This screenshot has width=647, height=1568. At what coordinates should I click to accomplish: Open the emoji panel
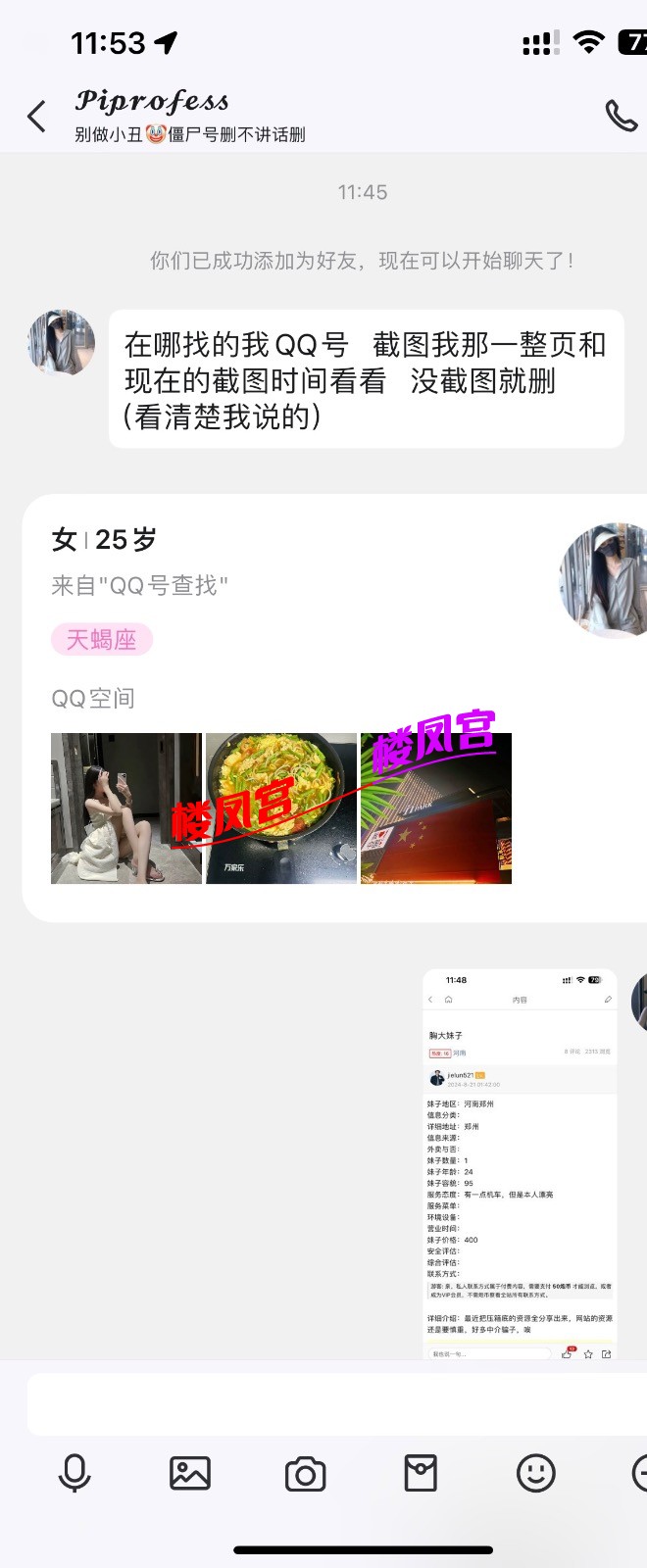535,1473
